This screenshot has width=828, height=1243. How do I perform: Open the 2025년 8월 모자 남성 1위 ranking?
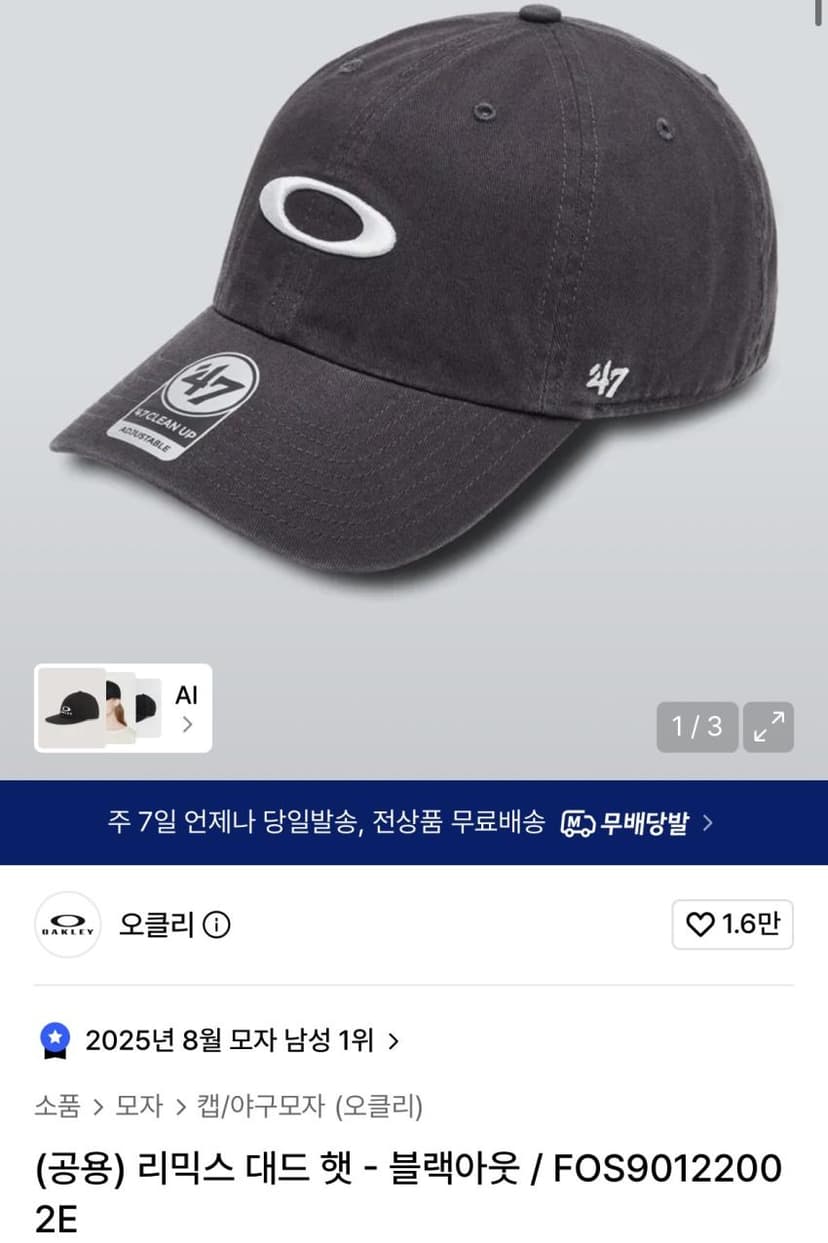219,1041
